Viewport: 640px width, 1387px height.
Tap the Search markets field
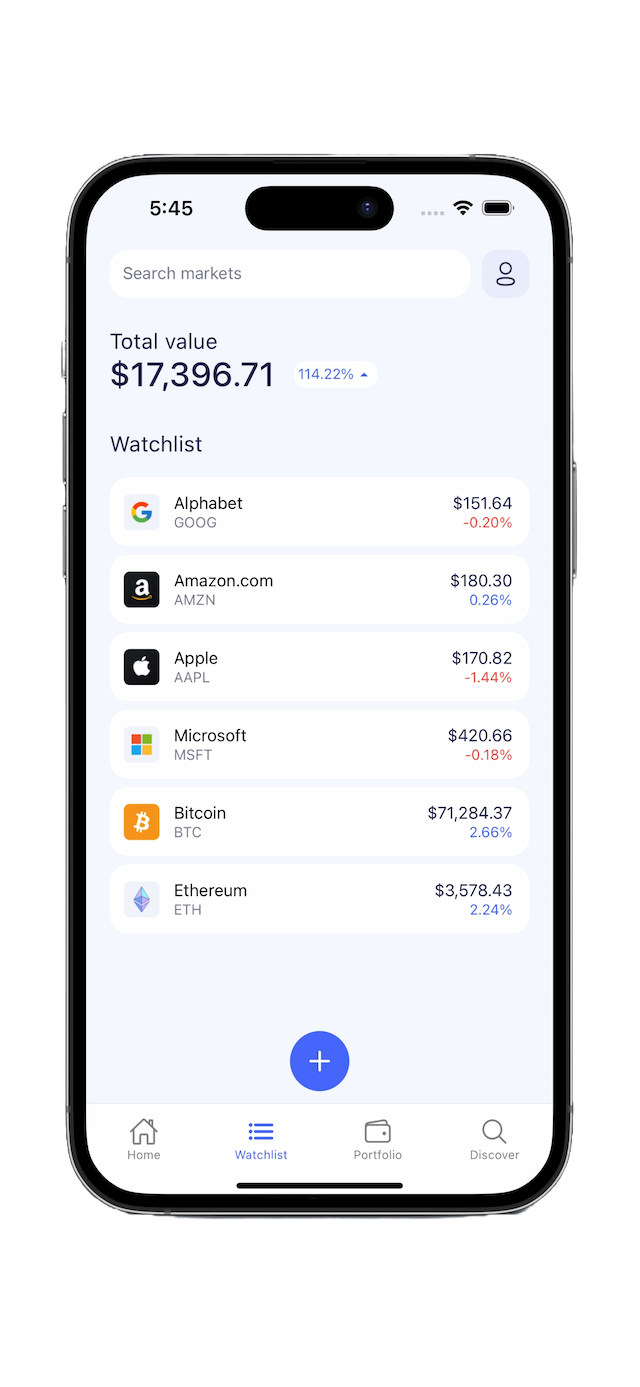point(289,274)
